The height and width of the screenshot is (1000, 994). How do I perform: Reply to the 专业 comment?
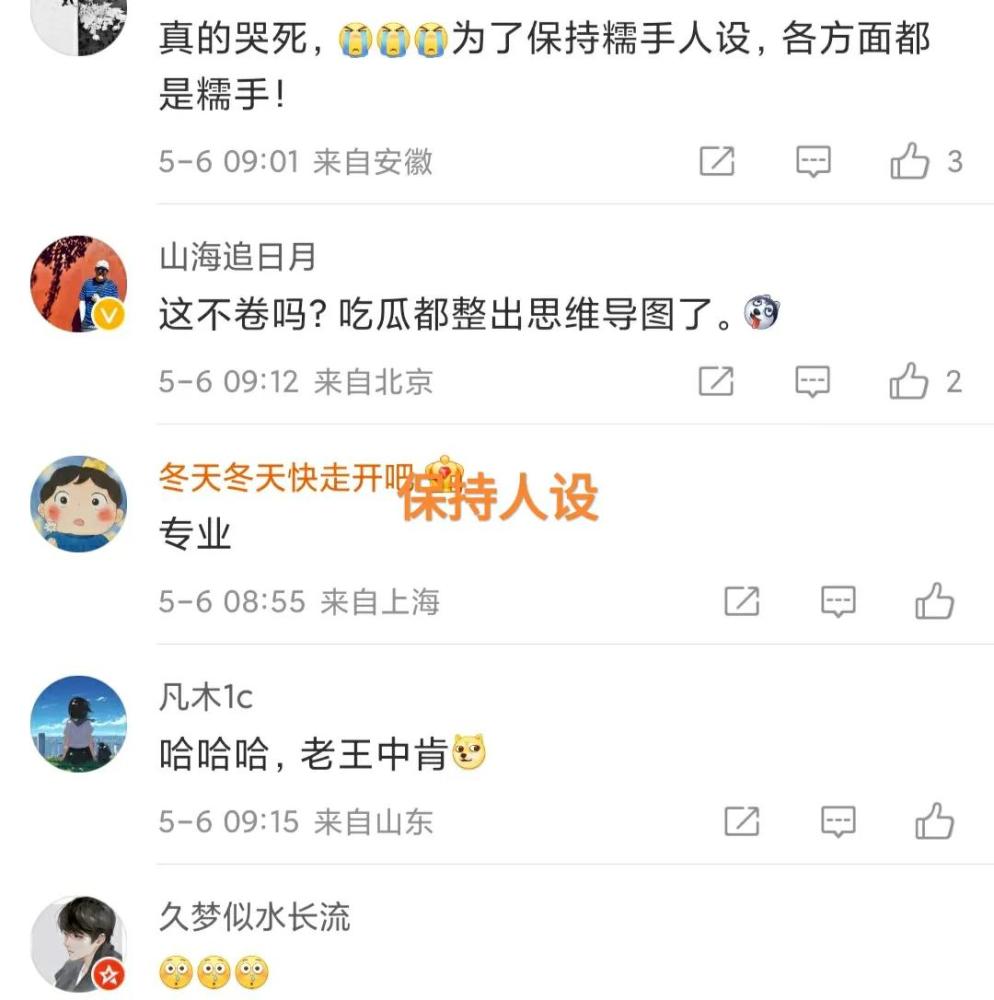(x=838, y=601)
